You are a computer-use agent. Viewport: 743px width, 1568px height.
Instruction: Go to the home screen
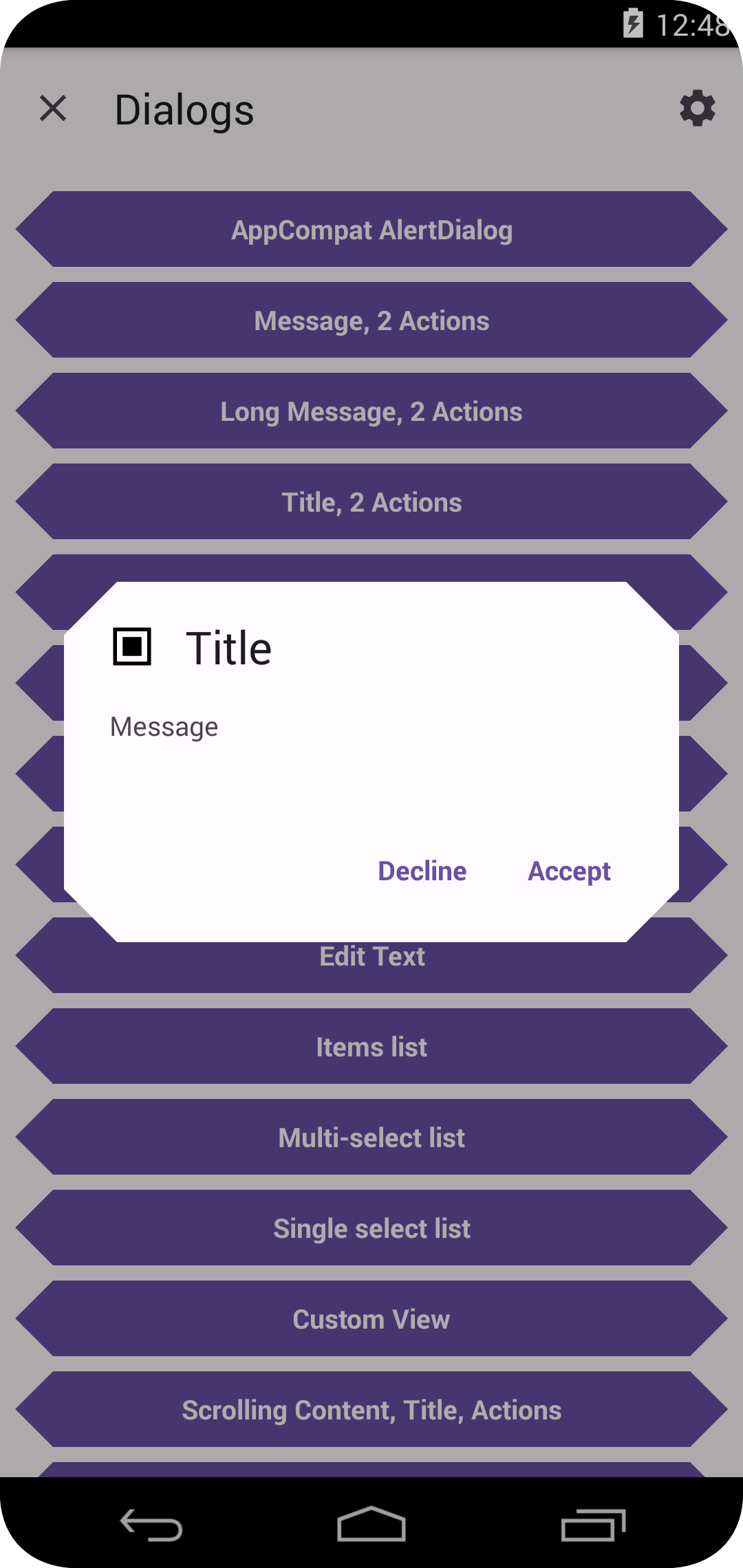[x=371, y=1523]
